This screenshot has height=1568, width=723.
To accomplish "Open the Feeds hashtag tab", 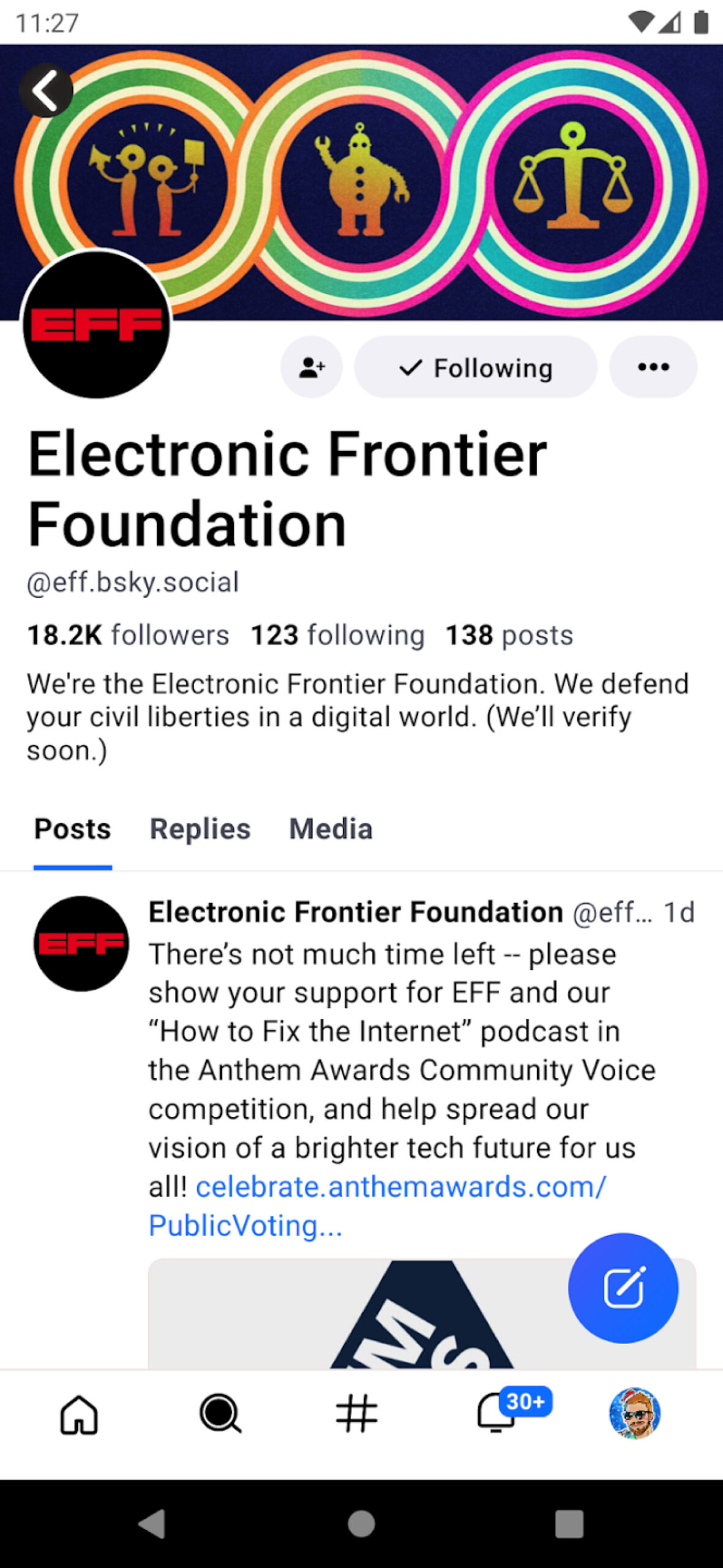I will click(x=357, y=1414).
